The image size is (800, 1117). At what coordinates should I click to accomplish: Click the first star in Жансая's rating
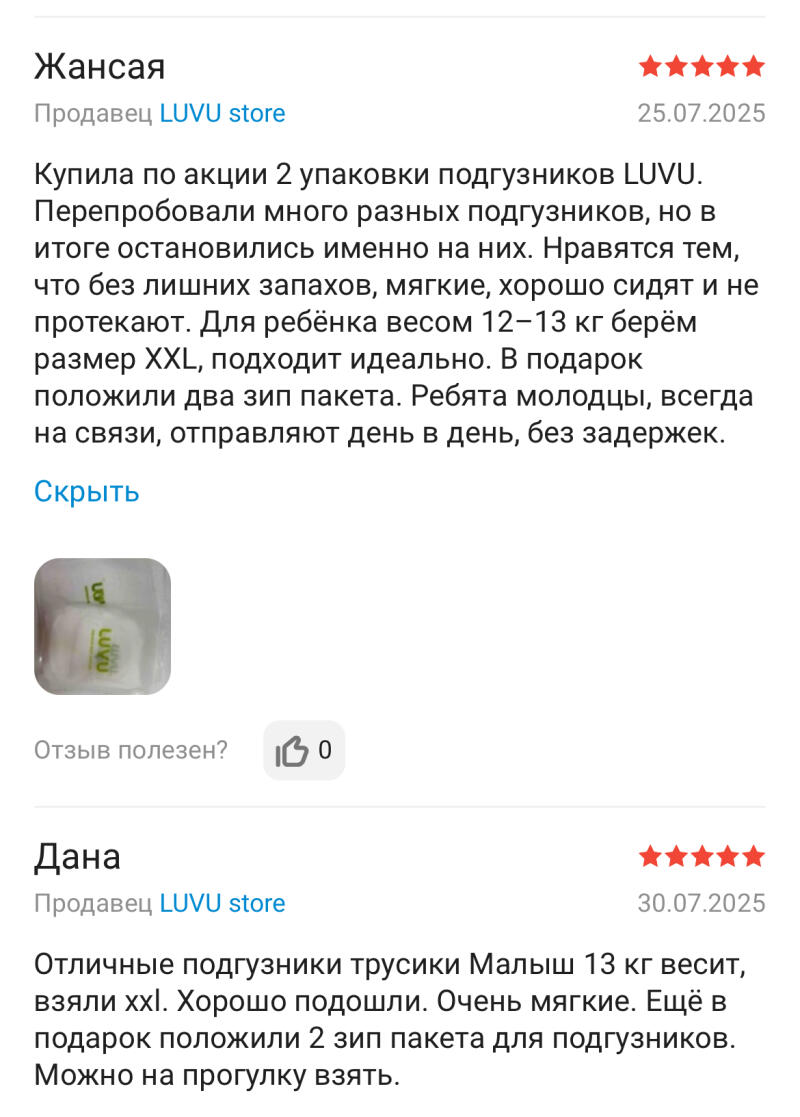point(651,66)
